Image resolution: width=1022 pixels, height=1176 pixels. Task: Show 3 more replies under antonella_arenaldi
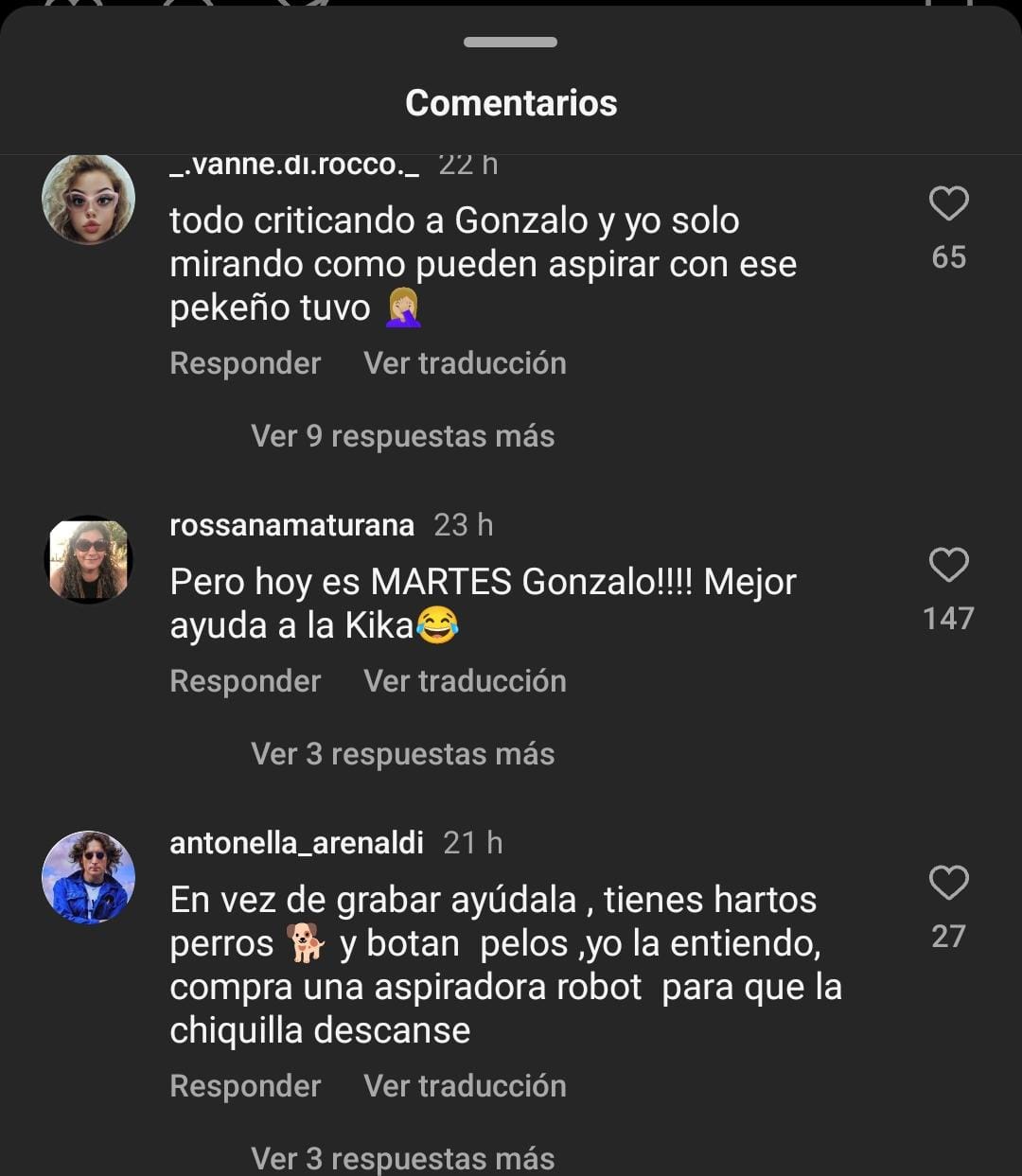[402, 1158]
